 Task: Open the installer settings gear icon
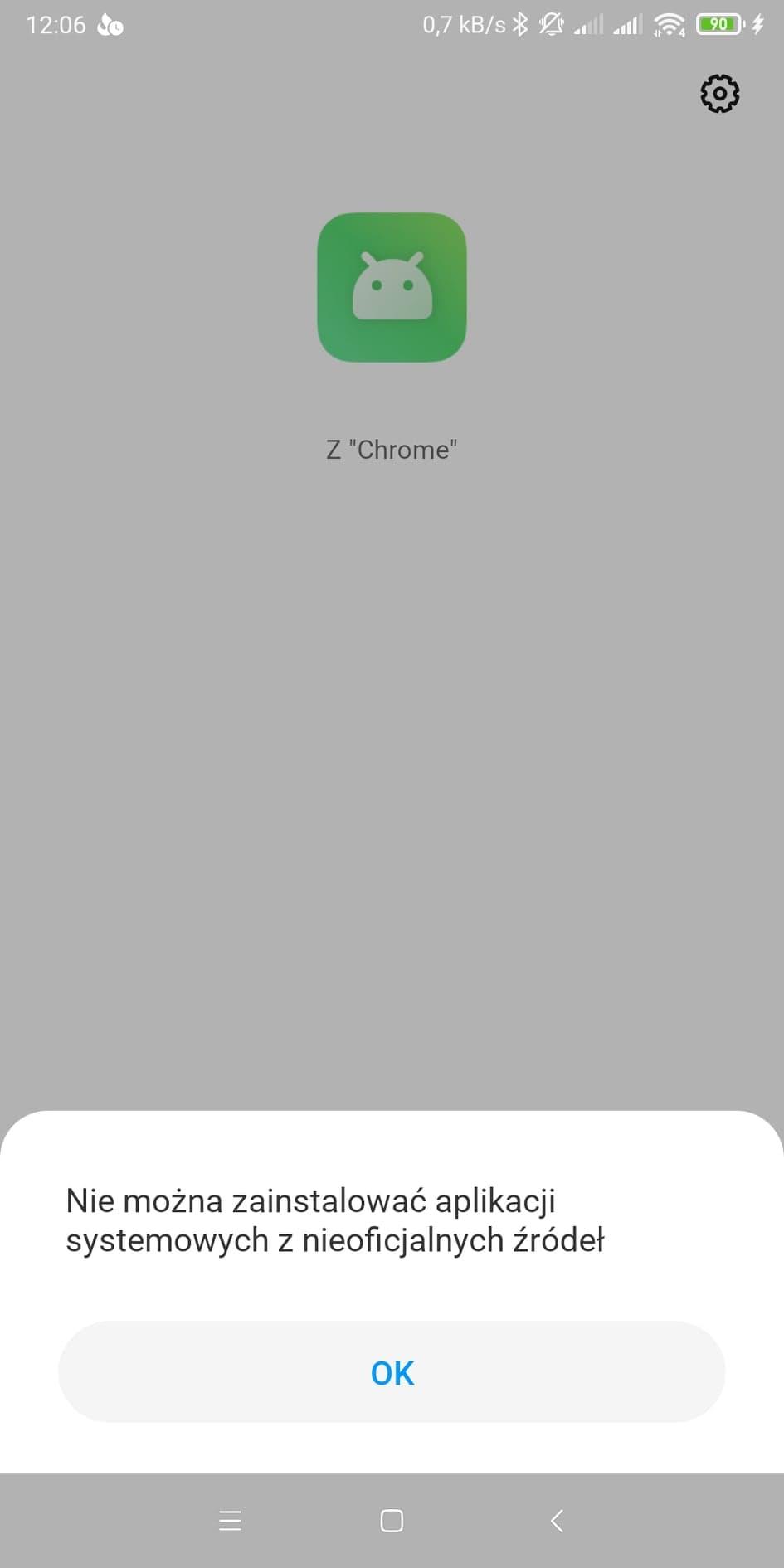(x=719, y=94)
